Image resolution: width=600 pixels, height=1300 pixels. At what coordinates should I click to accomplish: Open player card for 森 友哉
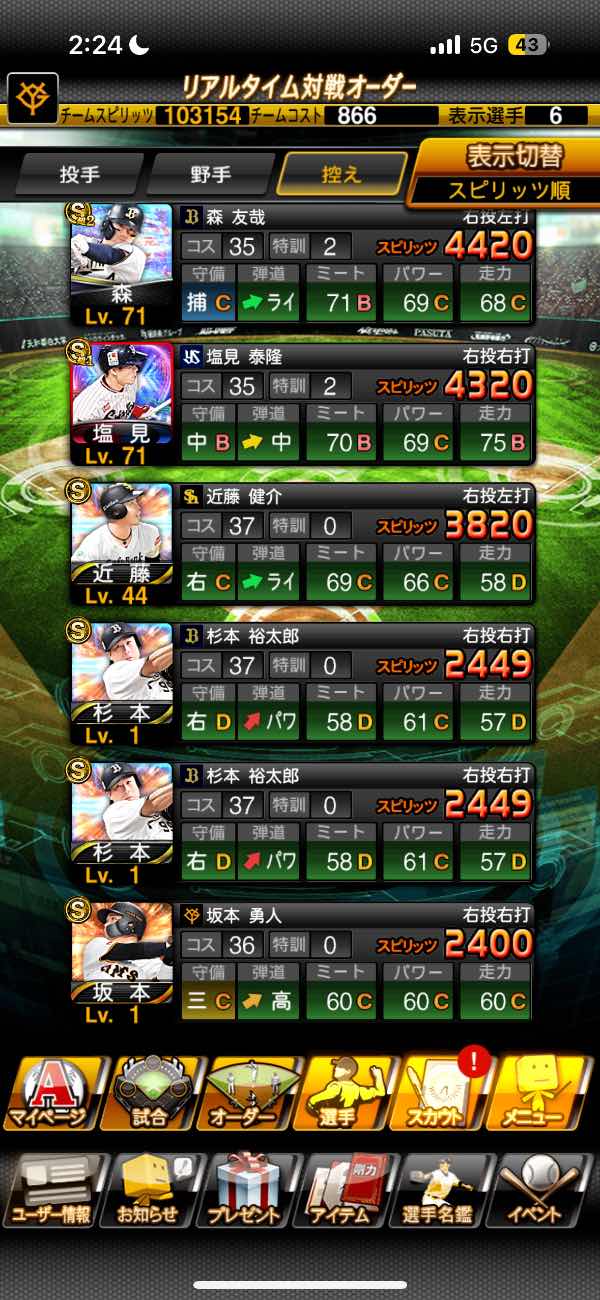coord(300,265)
